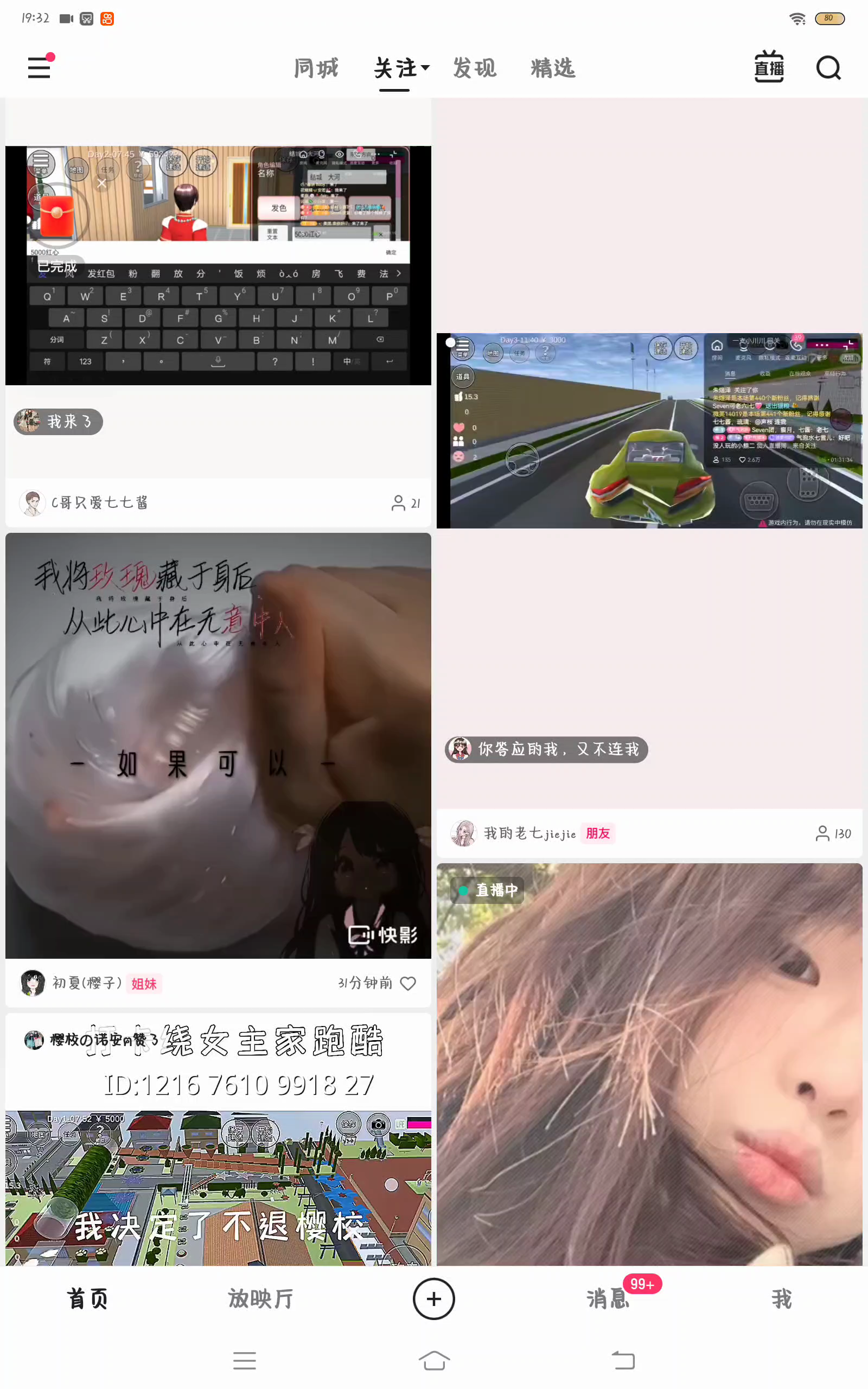The height and width of the screenshot is (1389, 868).
Task: Open the 绕女主家跑酷 video
Action: (218, 1139)
